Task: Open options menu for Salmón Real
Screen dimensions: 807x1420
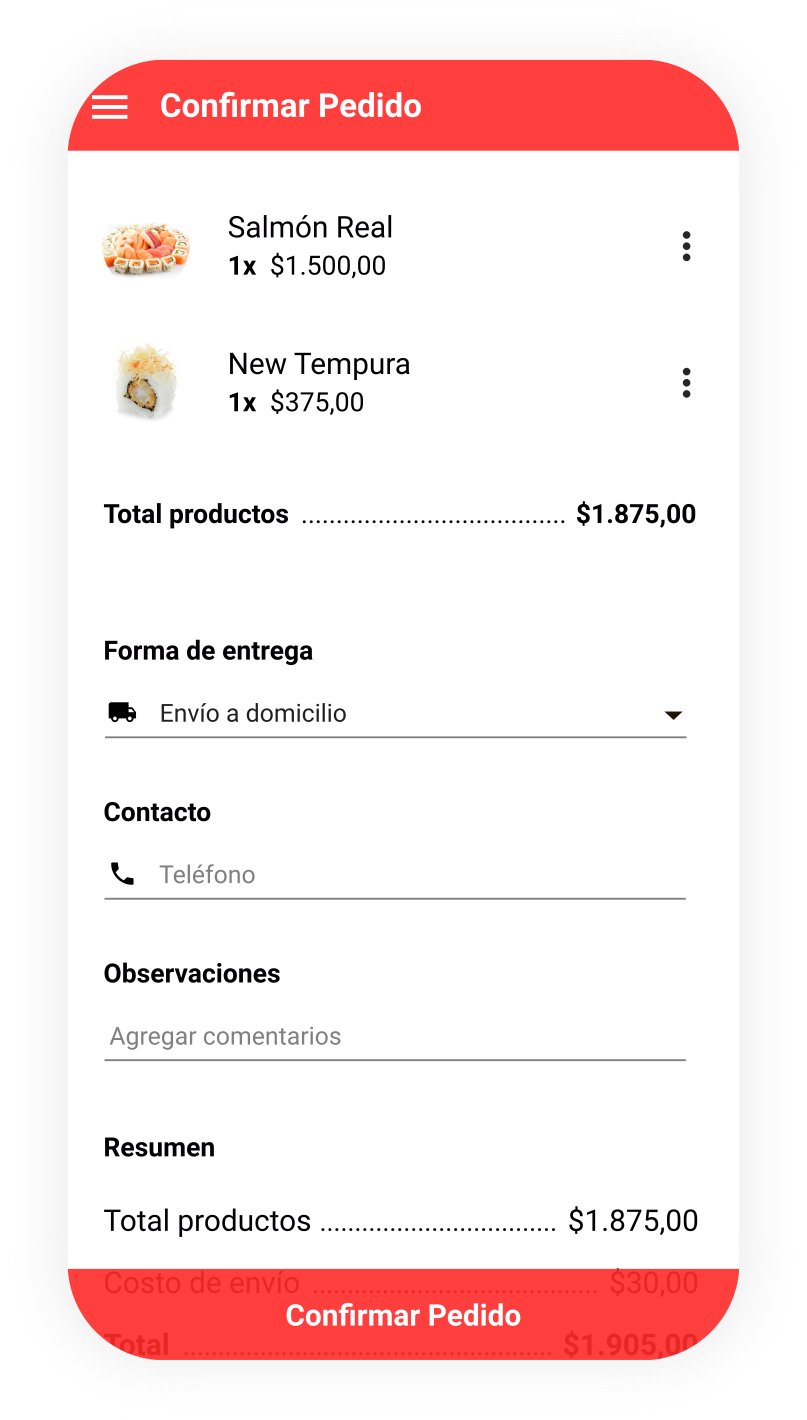Action: pos(686,246)
